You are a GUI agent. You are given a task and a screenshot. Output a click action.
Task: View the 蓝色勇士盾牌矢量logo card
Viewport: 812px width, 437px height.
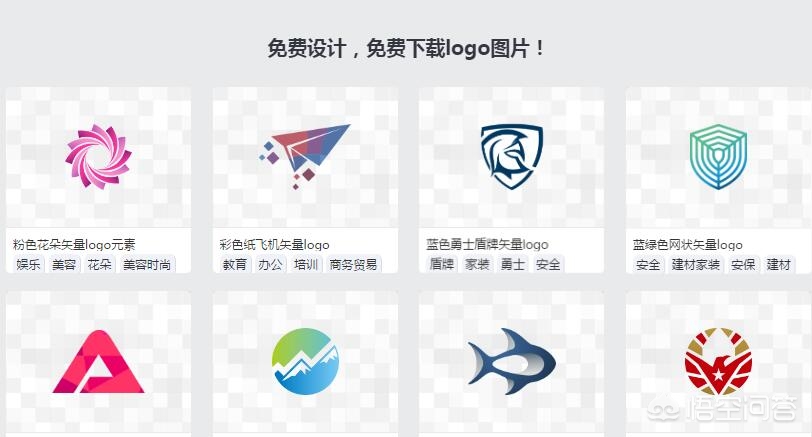click(x=511, y=158)
